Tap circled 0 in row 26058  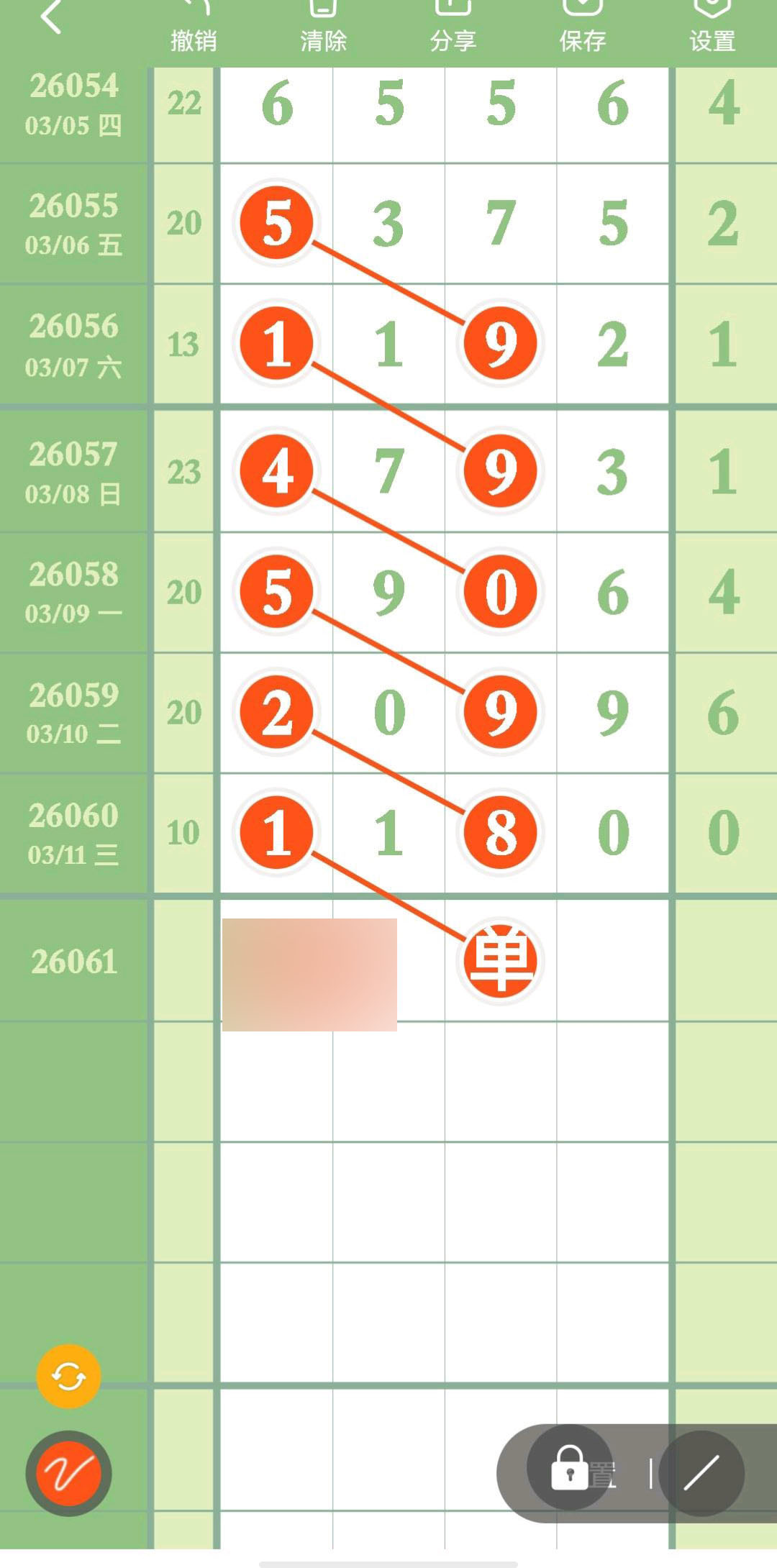click(x=500, y=592)
